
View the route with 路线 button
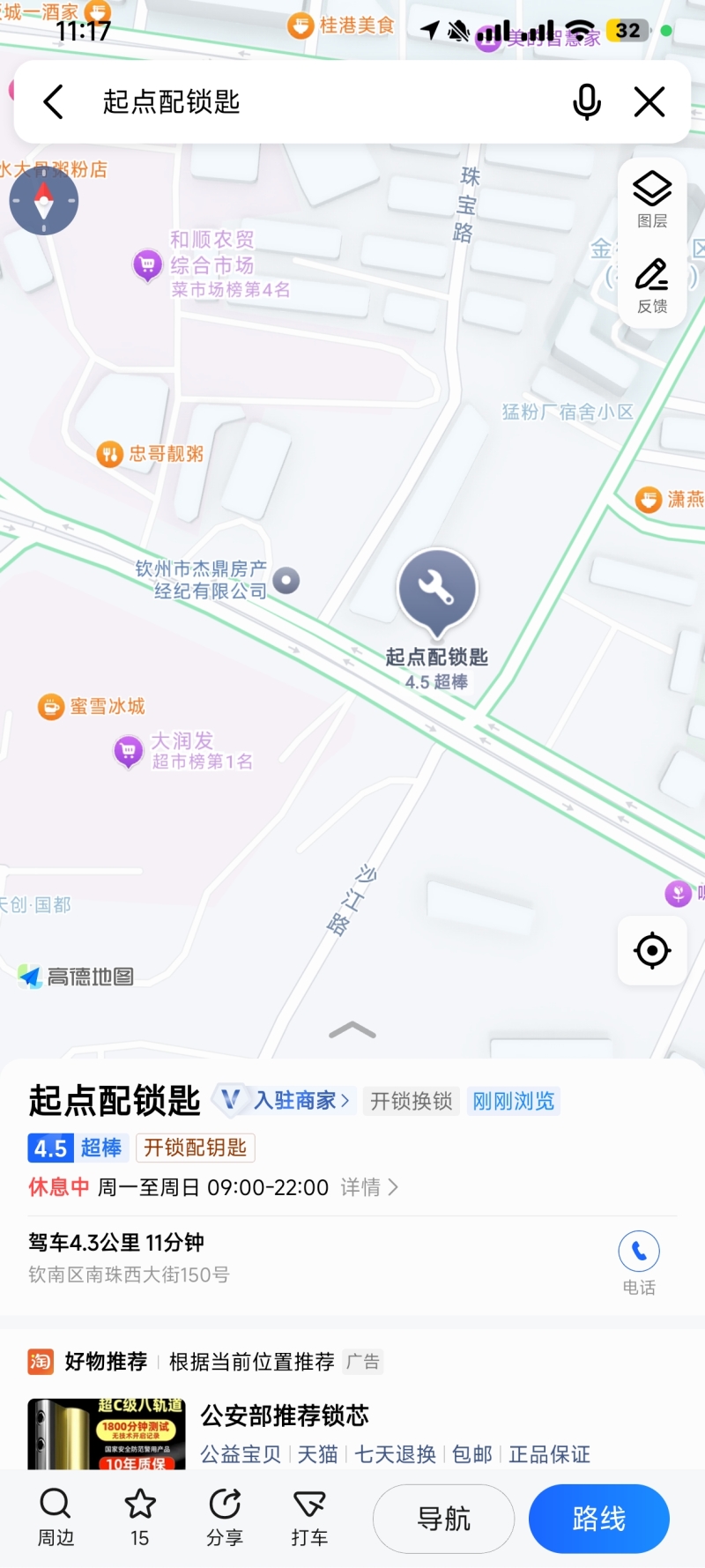(599, 1519)
